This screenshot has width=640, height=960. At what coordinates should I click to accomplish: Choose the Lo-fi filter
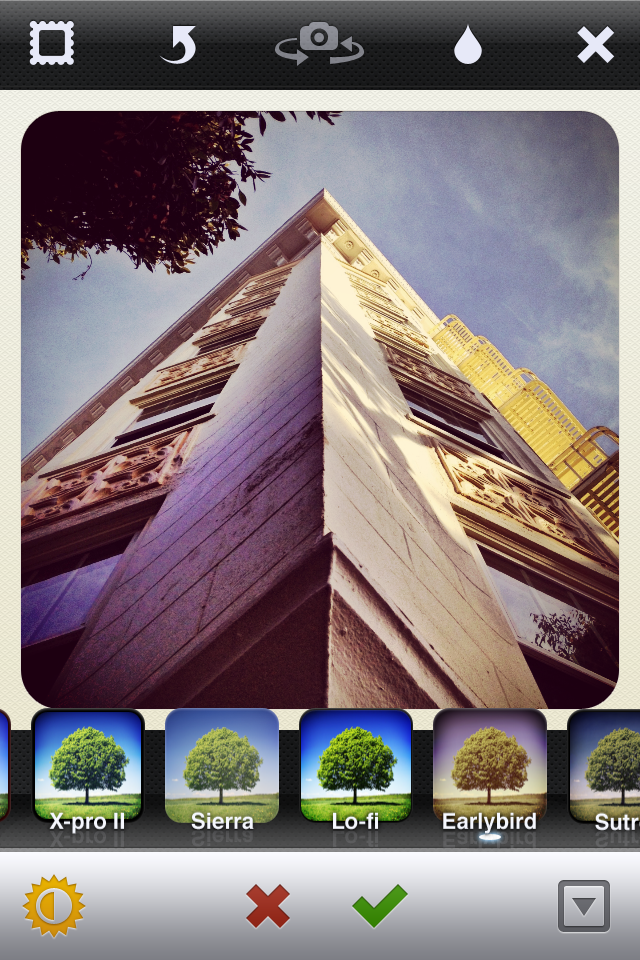click(356, 767)
